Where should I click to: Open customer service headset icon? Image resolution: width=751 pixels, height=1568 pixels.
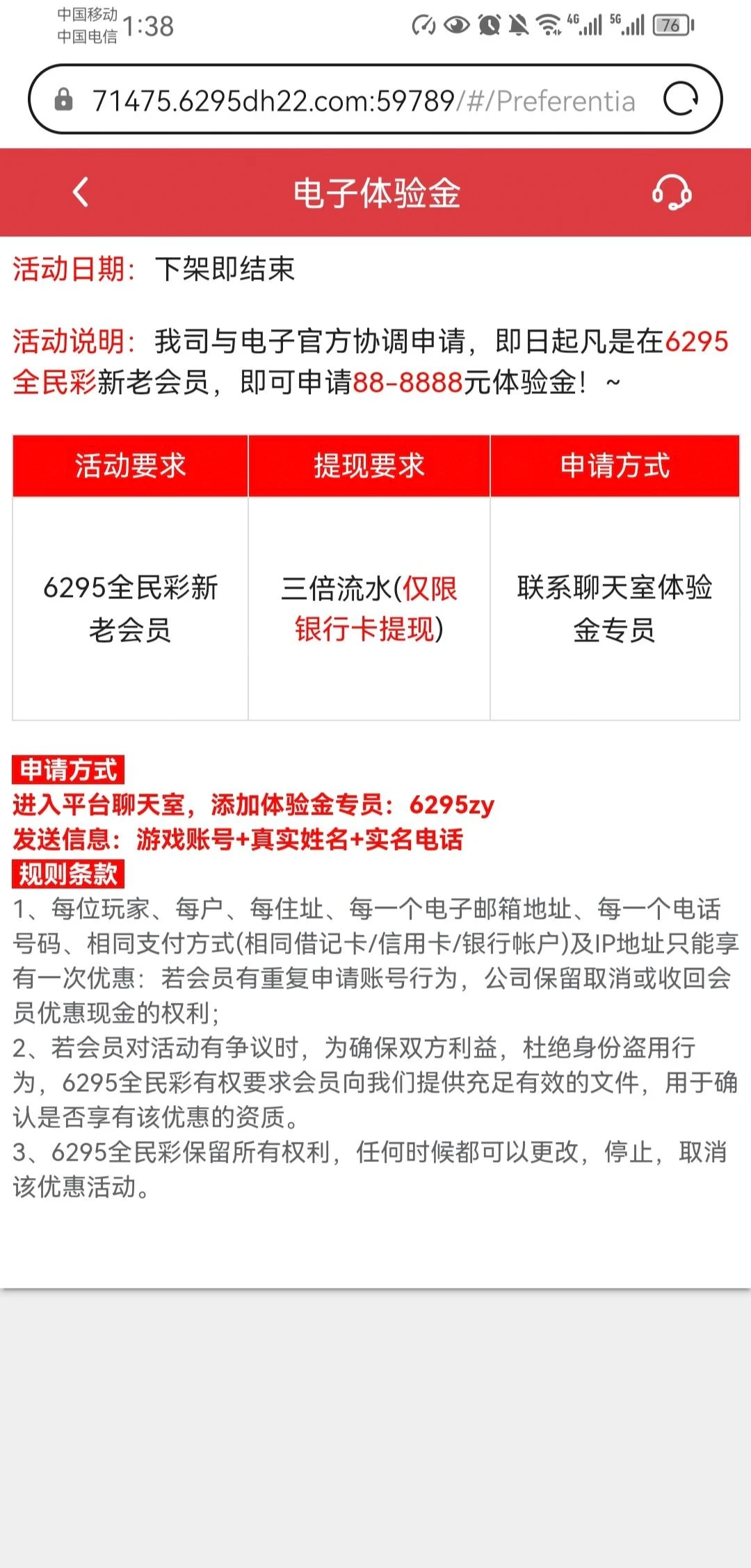(671, 193)
